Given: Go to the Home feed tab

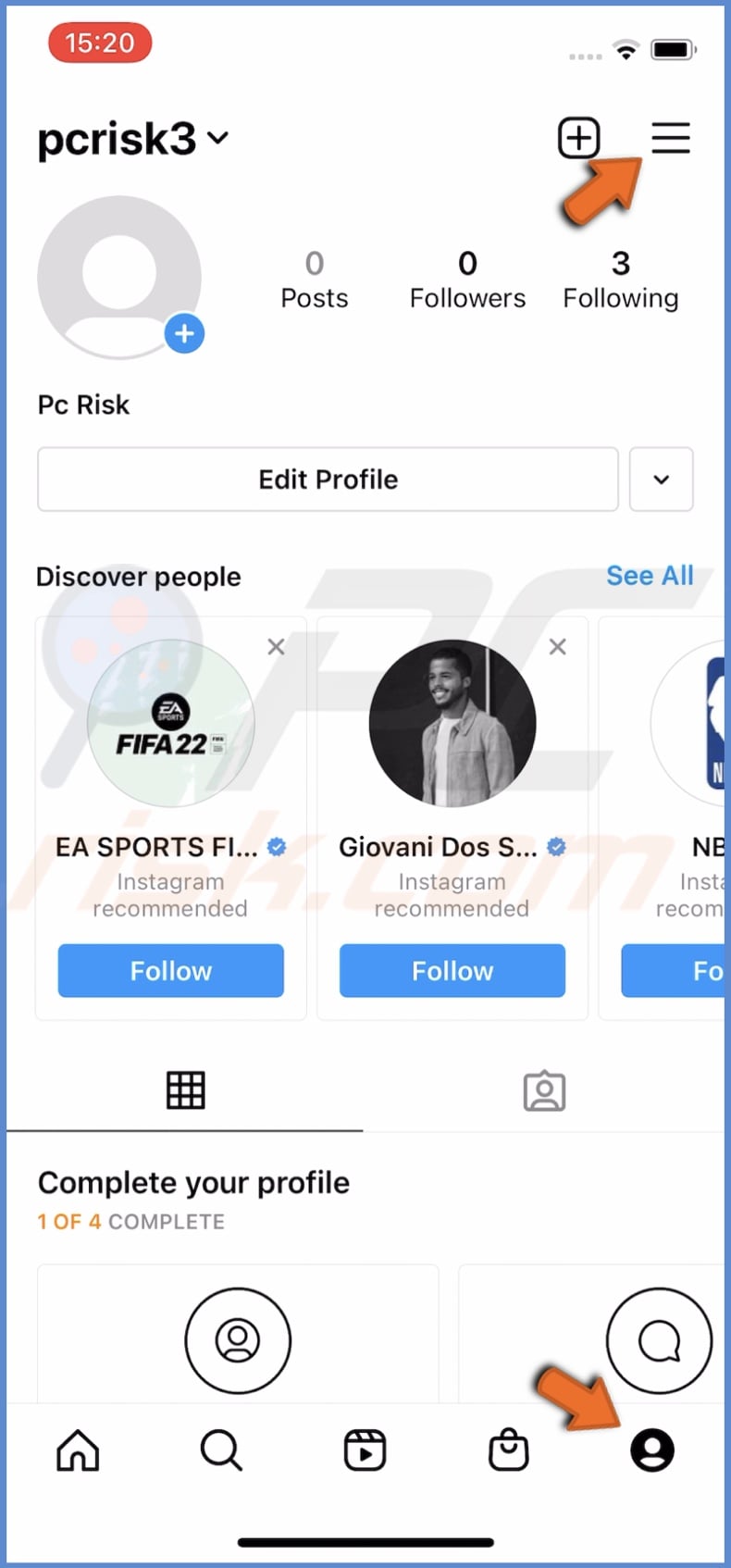Looking at the screenshot, I should coord(78,1450).
